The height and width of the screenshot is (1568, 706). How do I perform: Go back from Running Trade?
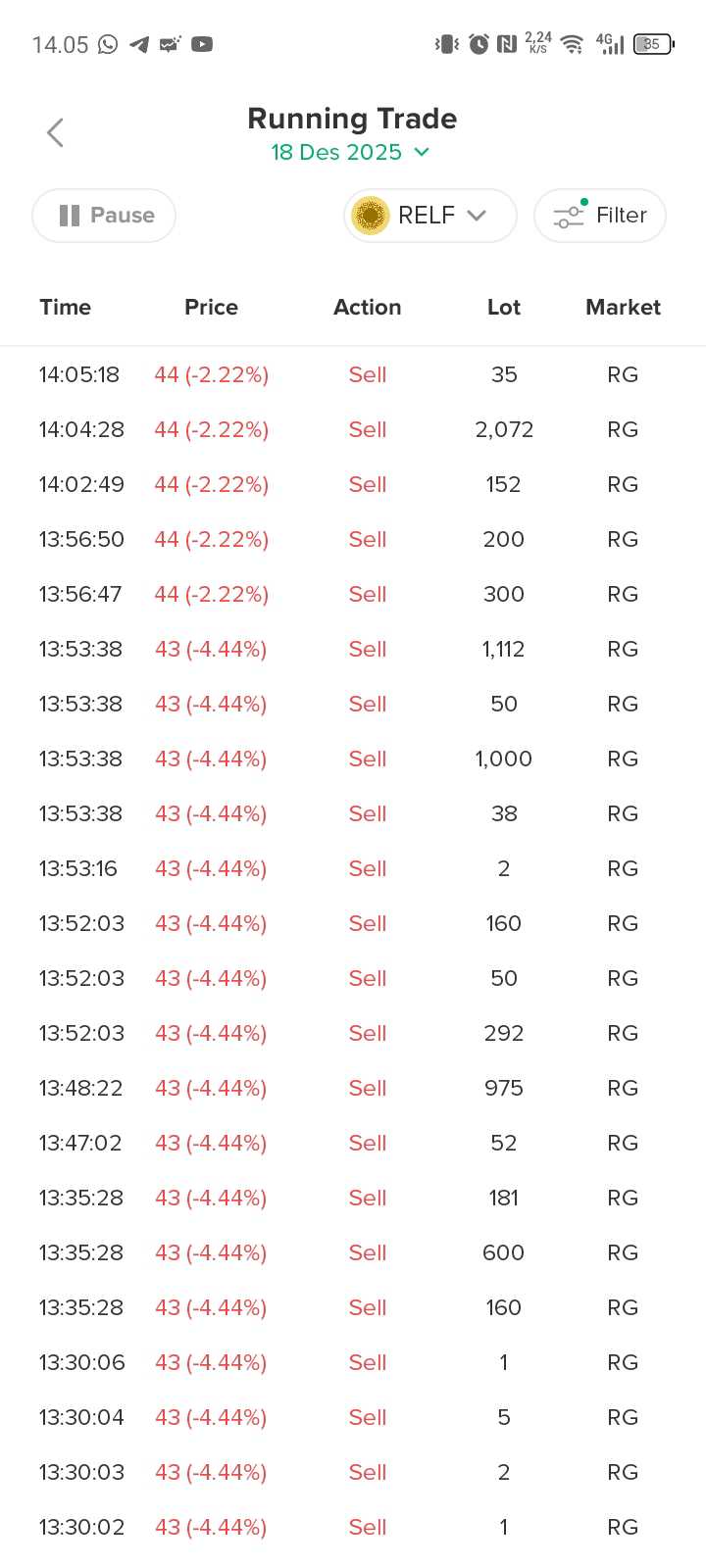pos(56,133)
